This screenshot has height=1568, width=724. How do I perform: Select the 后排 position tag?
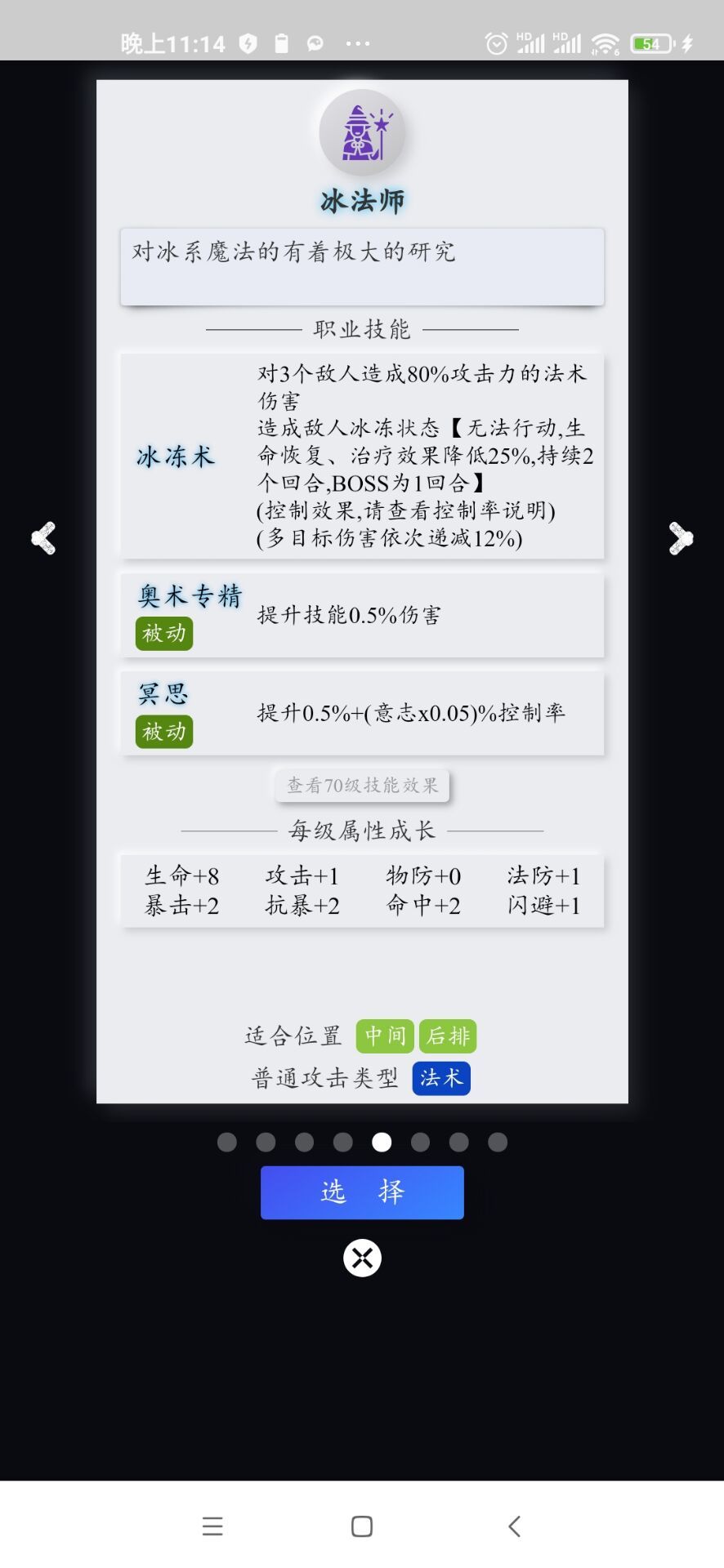pyautogui.click(x=450, y=1036)
